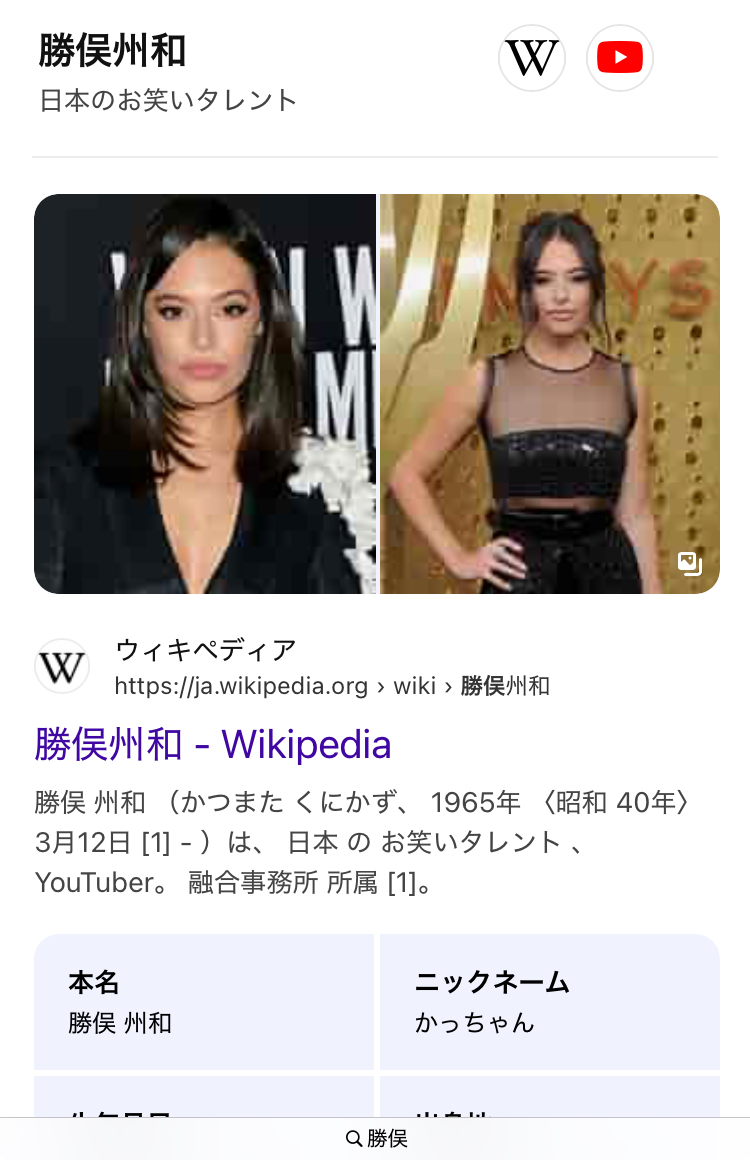View the right photo in the results

click(x=550, y=394)
